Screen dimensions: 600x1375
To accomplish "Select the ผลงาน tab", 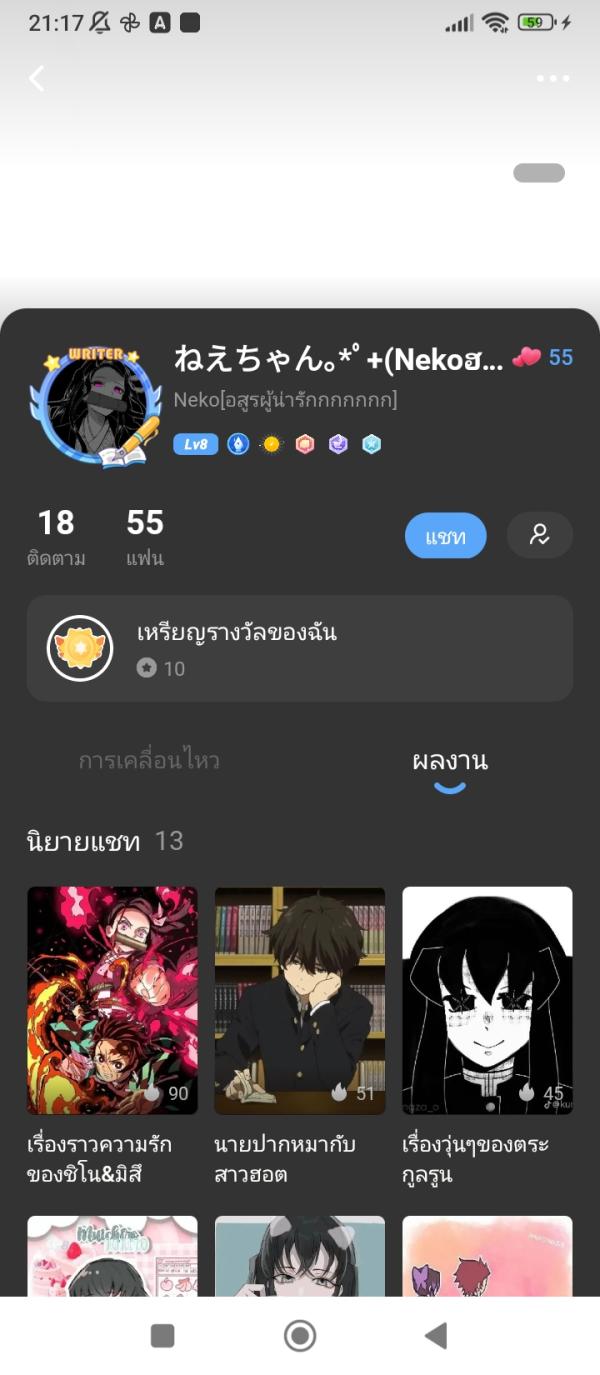I will [x=450, y=761].
